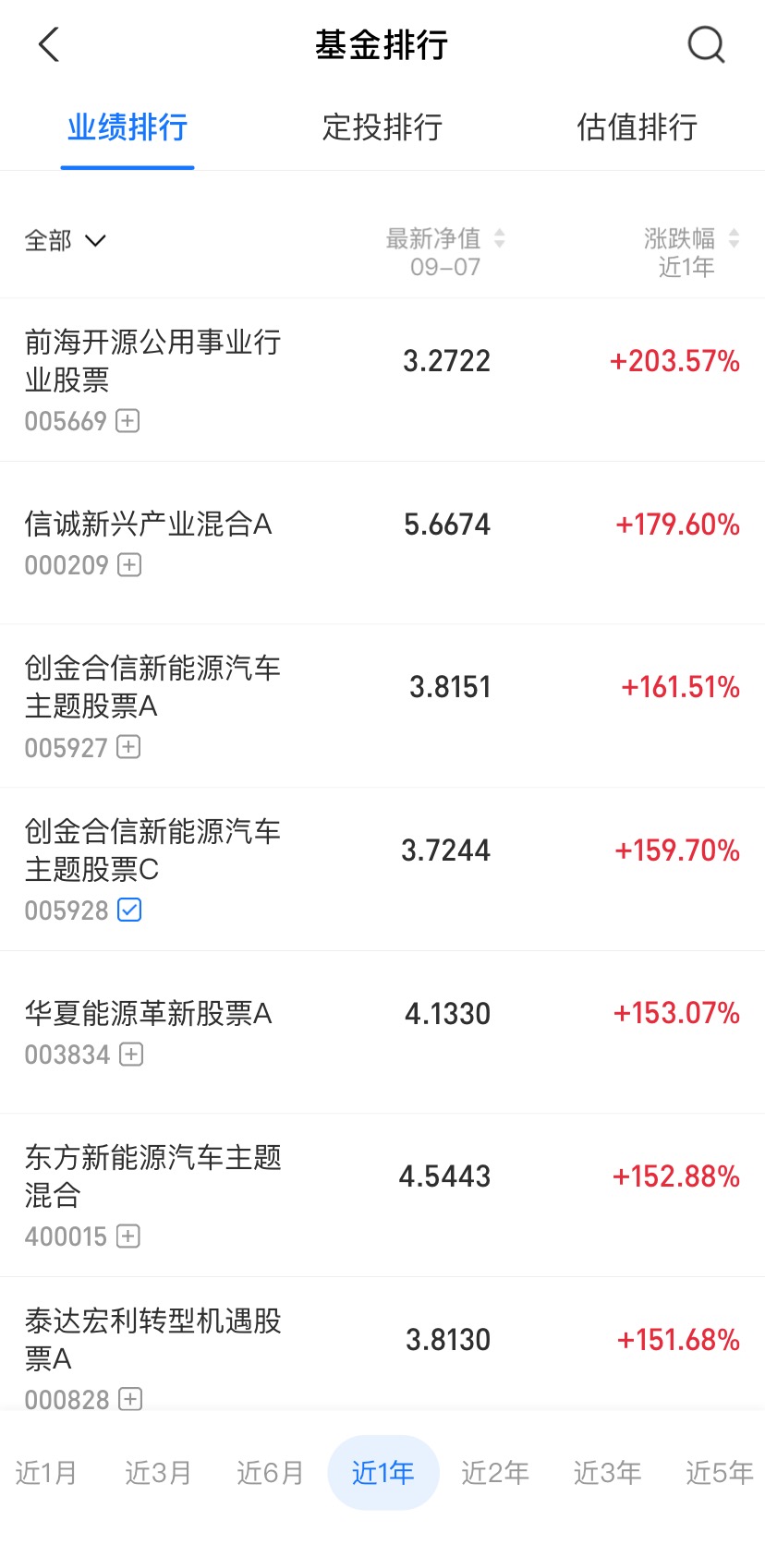Open search from the top right magnifier icon
The height and width of the screenshot is (1568, 765).
705,44
